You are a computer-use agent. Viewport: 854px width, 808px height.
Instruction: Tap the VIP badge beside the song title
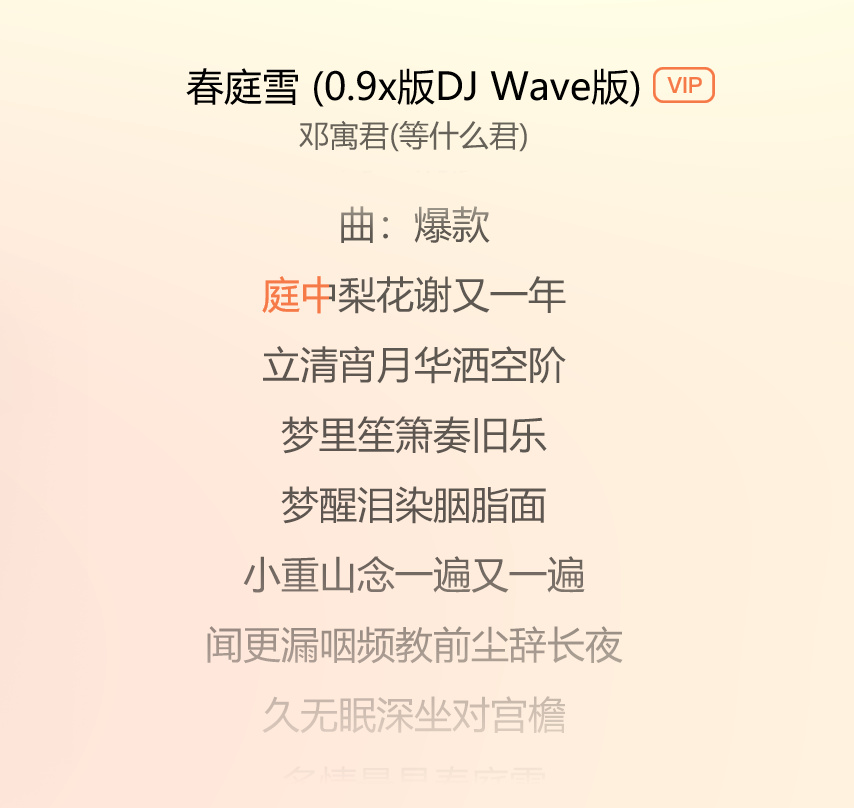click(684, 86)
